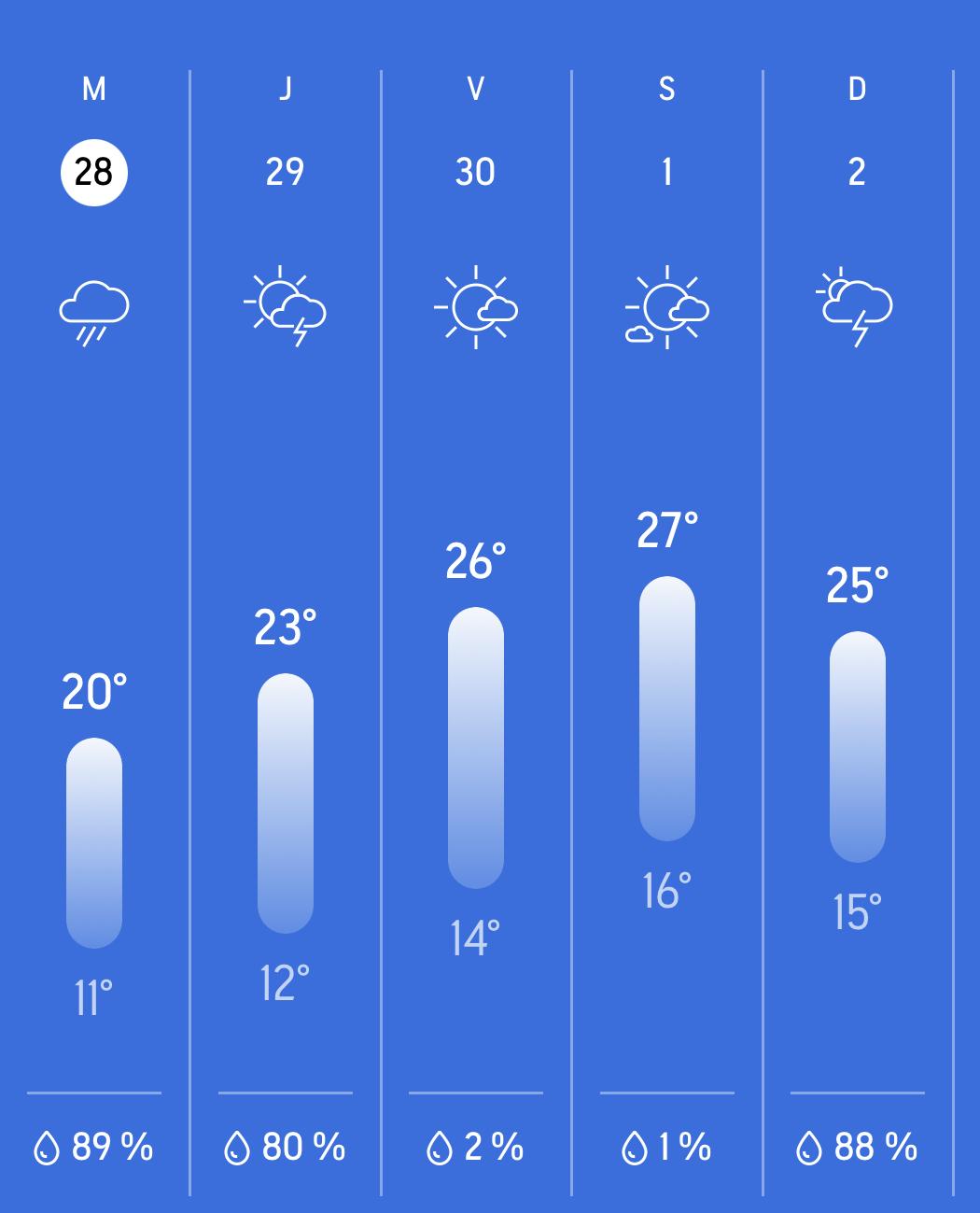Image resolution: width=980 pixels, height=1213 pixels.
Task: Select Friday the 30th forecast
Action: 475,173
